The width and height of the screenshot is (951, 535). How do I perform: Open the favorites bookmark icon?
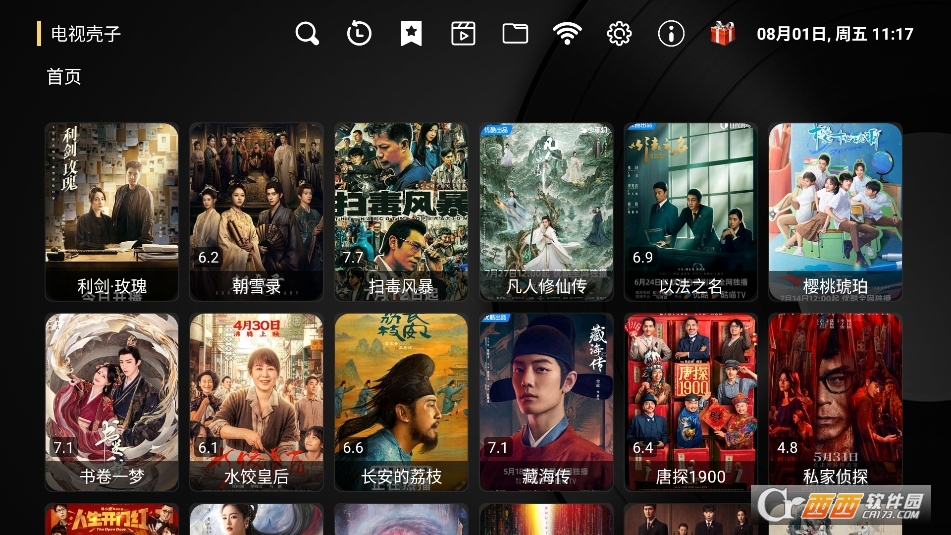coord(411,34)
